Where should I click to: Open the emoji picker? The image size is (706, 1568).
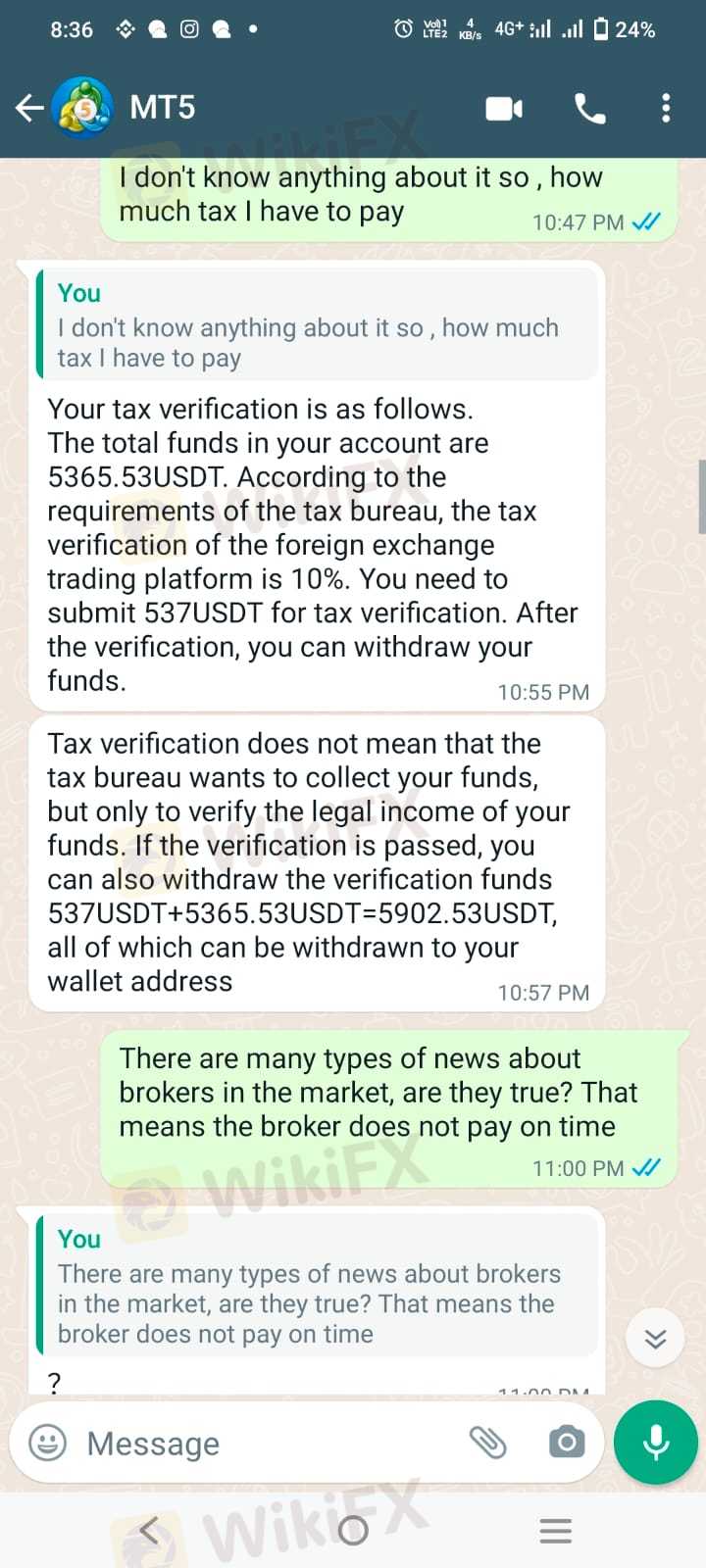point(48,1443)
